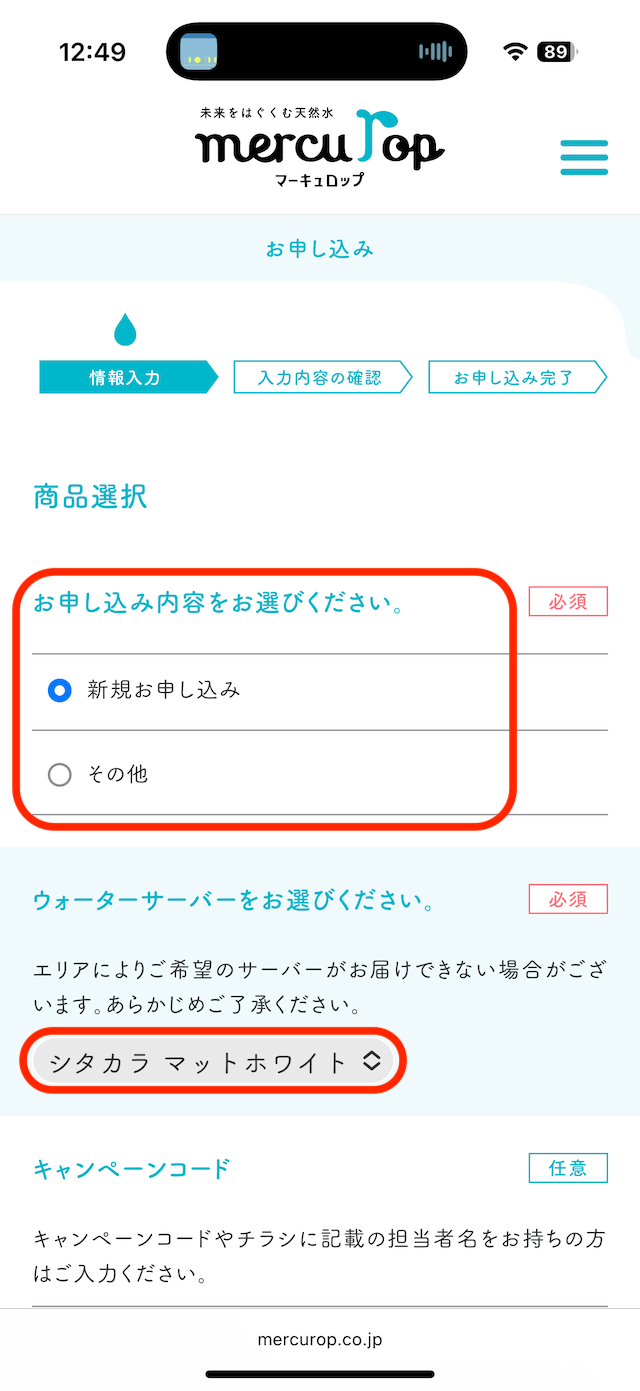This screenshot has height=1391, width=640.
Task: Expand the シタカラ マットホワイト server dropdown
Action: tap(214, 1062)
